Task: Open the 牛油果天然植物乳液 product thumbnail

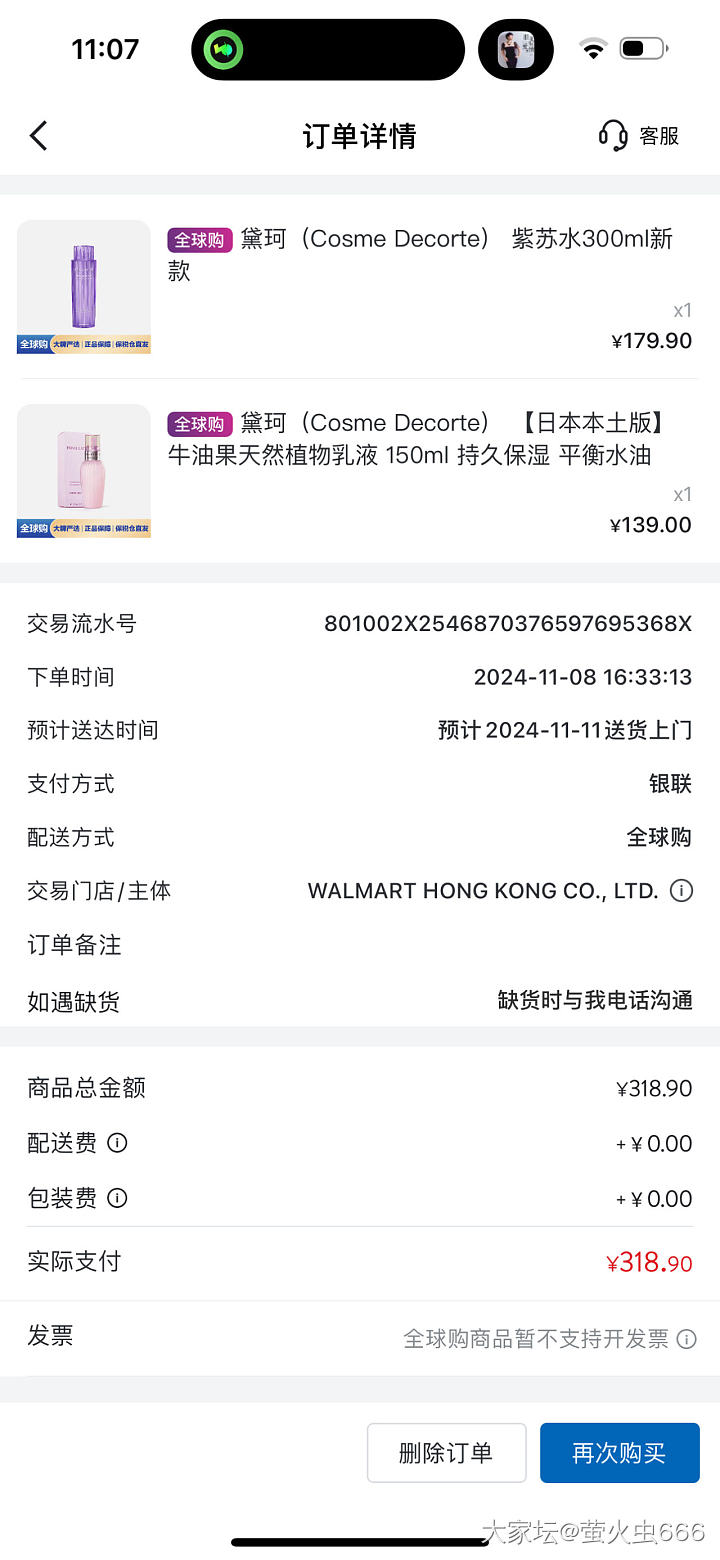Action: click(x=84, y=471)
